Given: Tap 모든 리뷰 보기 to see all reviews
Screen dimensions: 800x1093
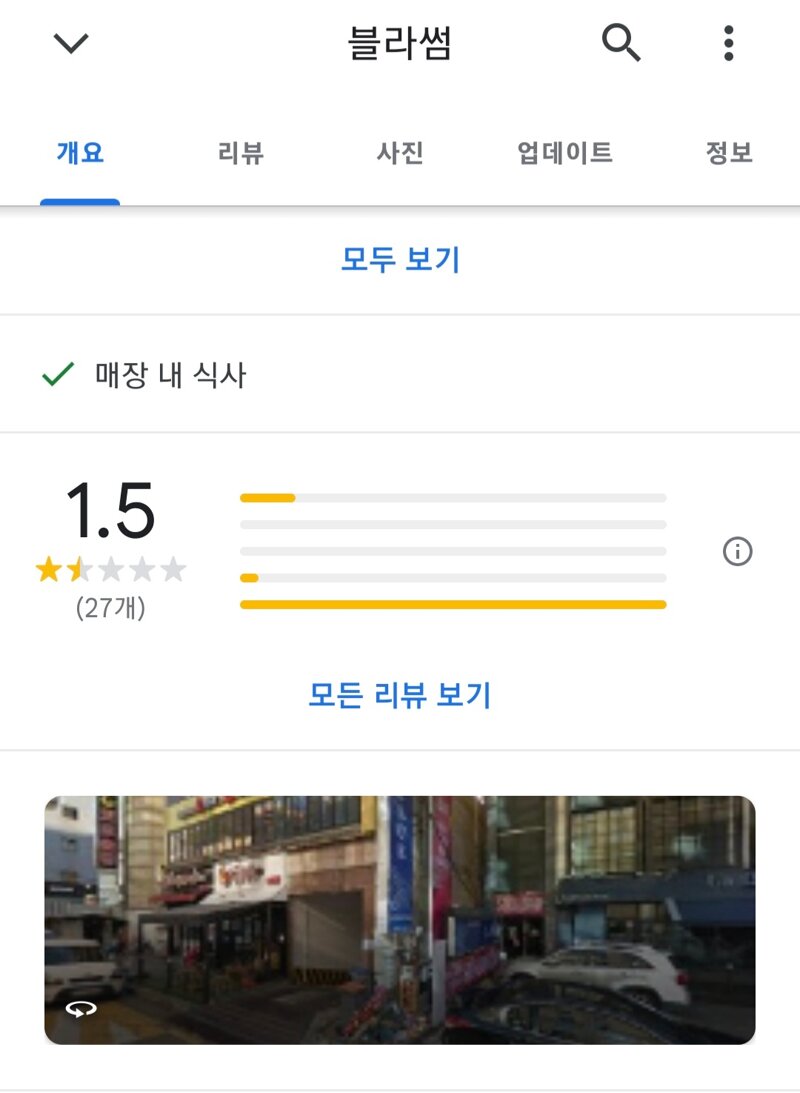Looking at the screenshot, I should [x=400, y=695].
